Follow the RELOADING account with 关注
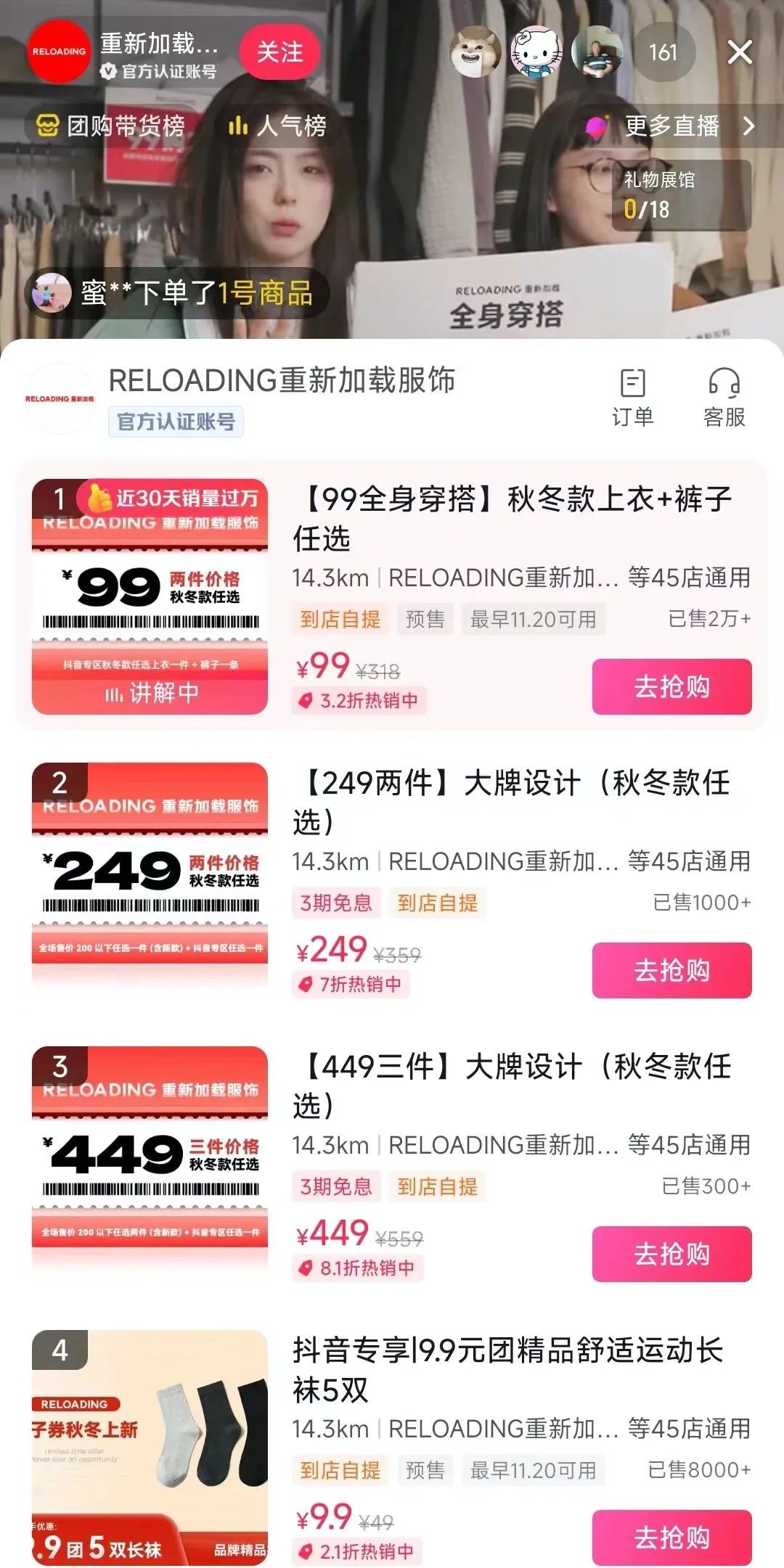784x1568 pixels. pos(279,52)
